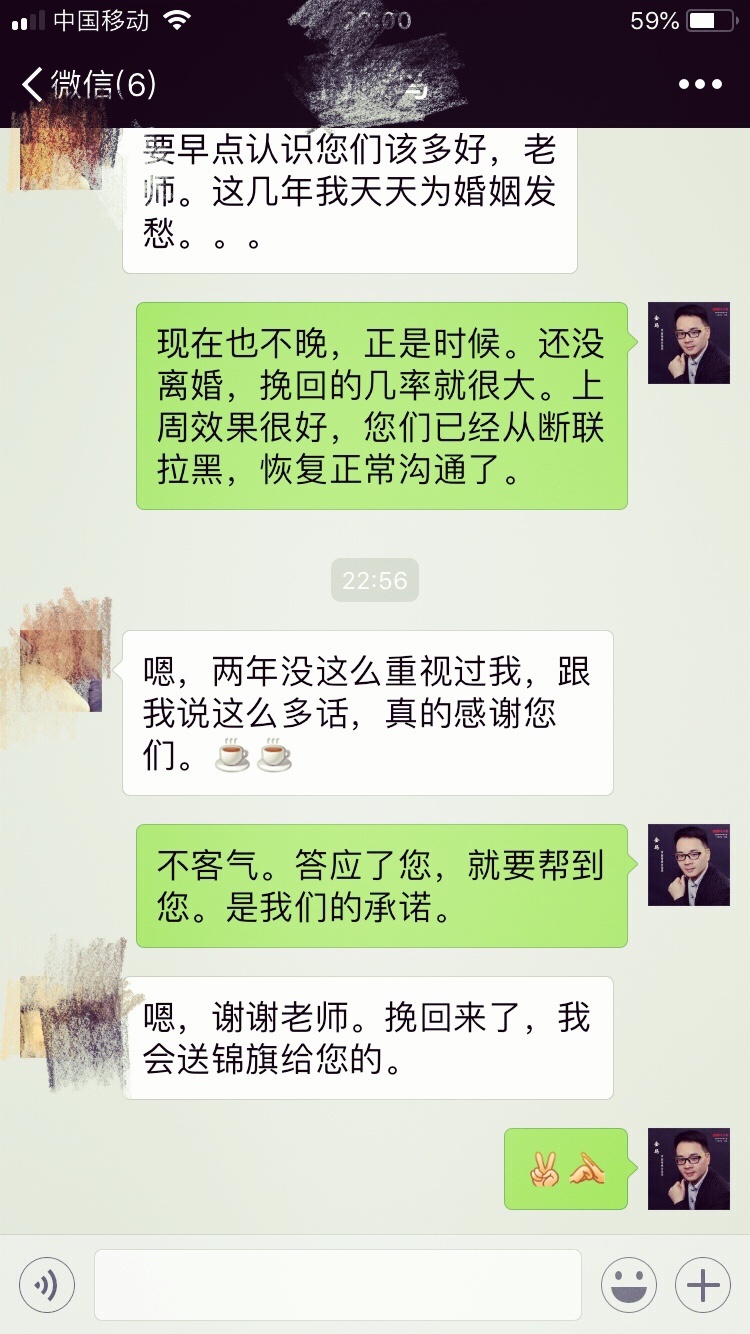Go back to the 微信 chat list
The image size is (750, 1334).
[x=88, y=84]
